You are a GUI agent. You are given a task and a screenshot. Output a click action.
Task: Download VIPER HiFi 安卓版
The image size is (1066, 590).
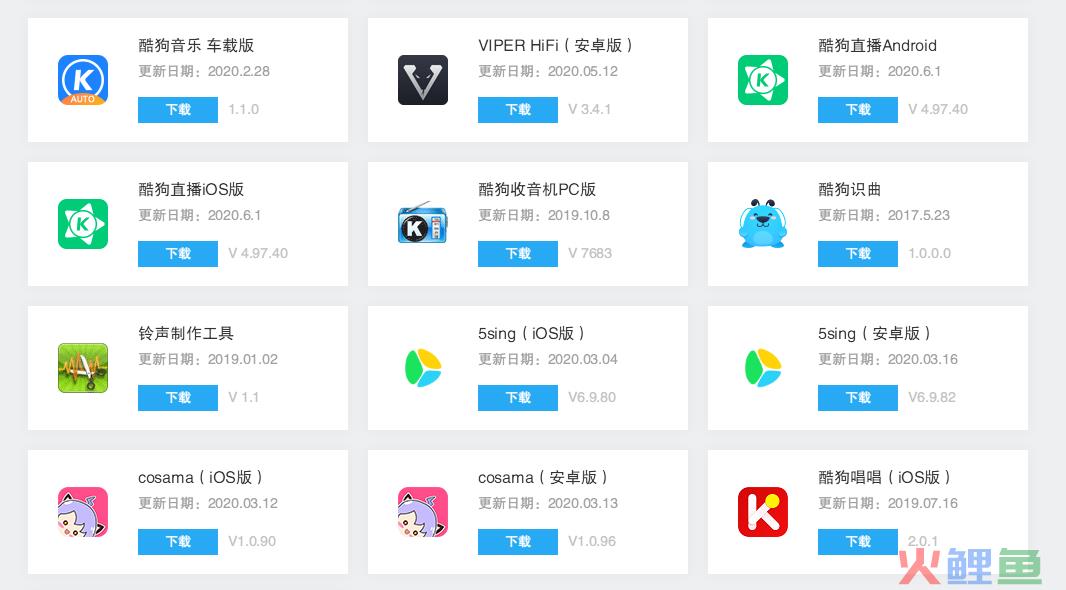point(518,110)
